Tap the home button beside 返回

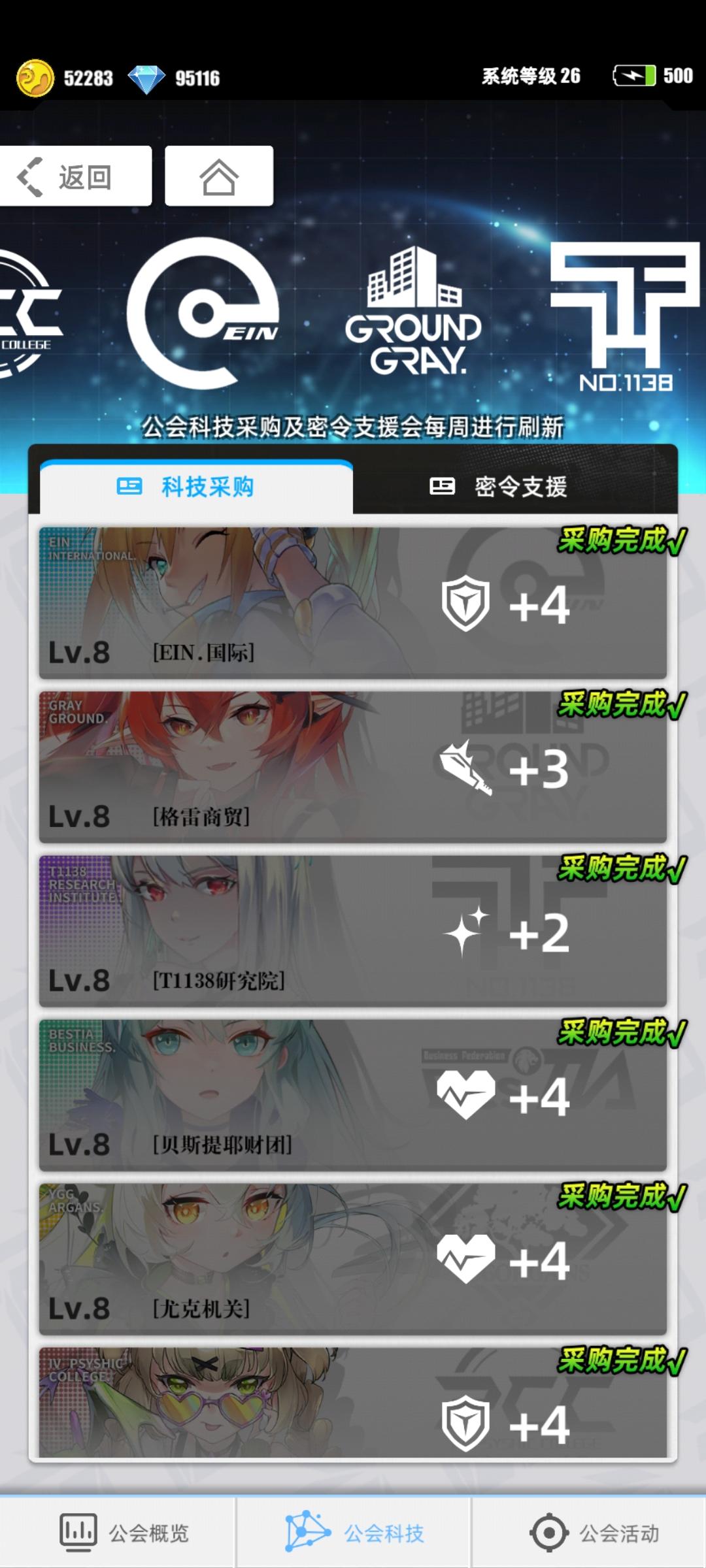[x=220, y=175]
